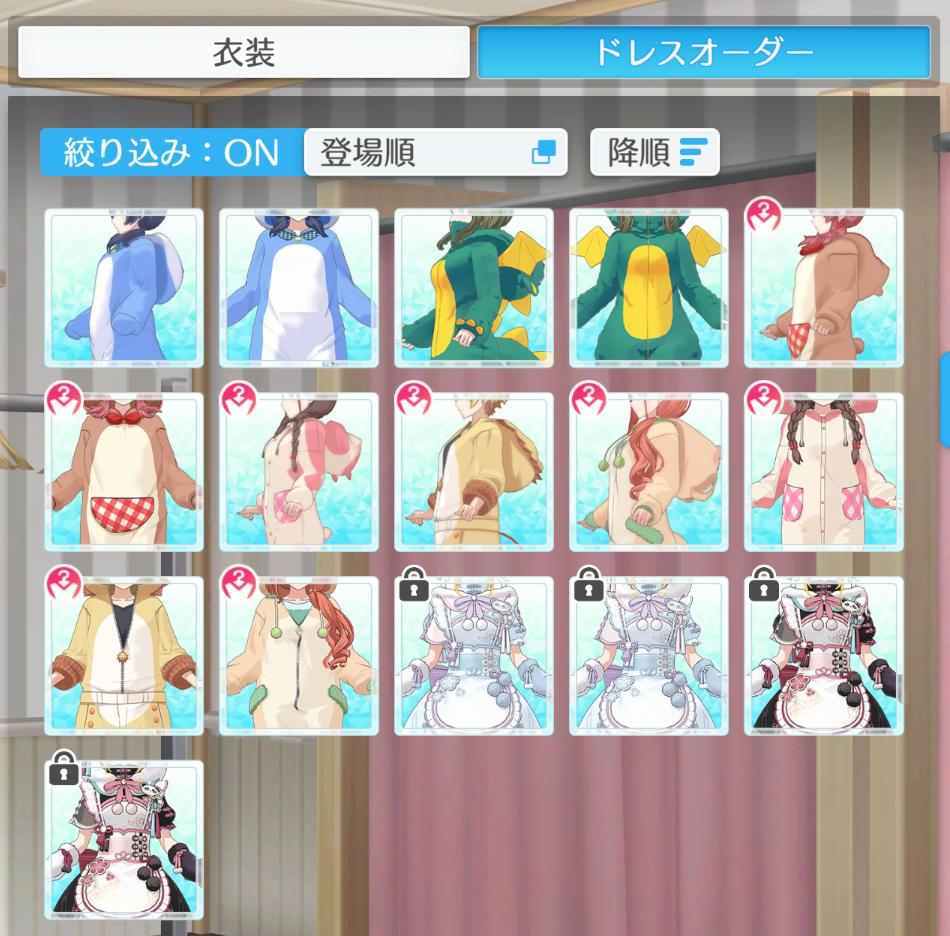Viewport: 950px width, 936px height.
Task: Select pink front costume with plaid pockets
Action: point(824,472)
